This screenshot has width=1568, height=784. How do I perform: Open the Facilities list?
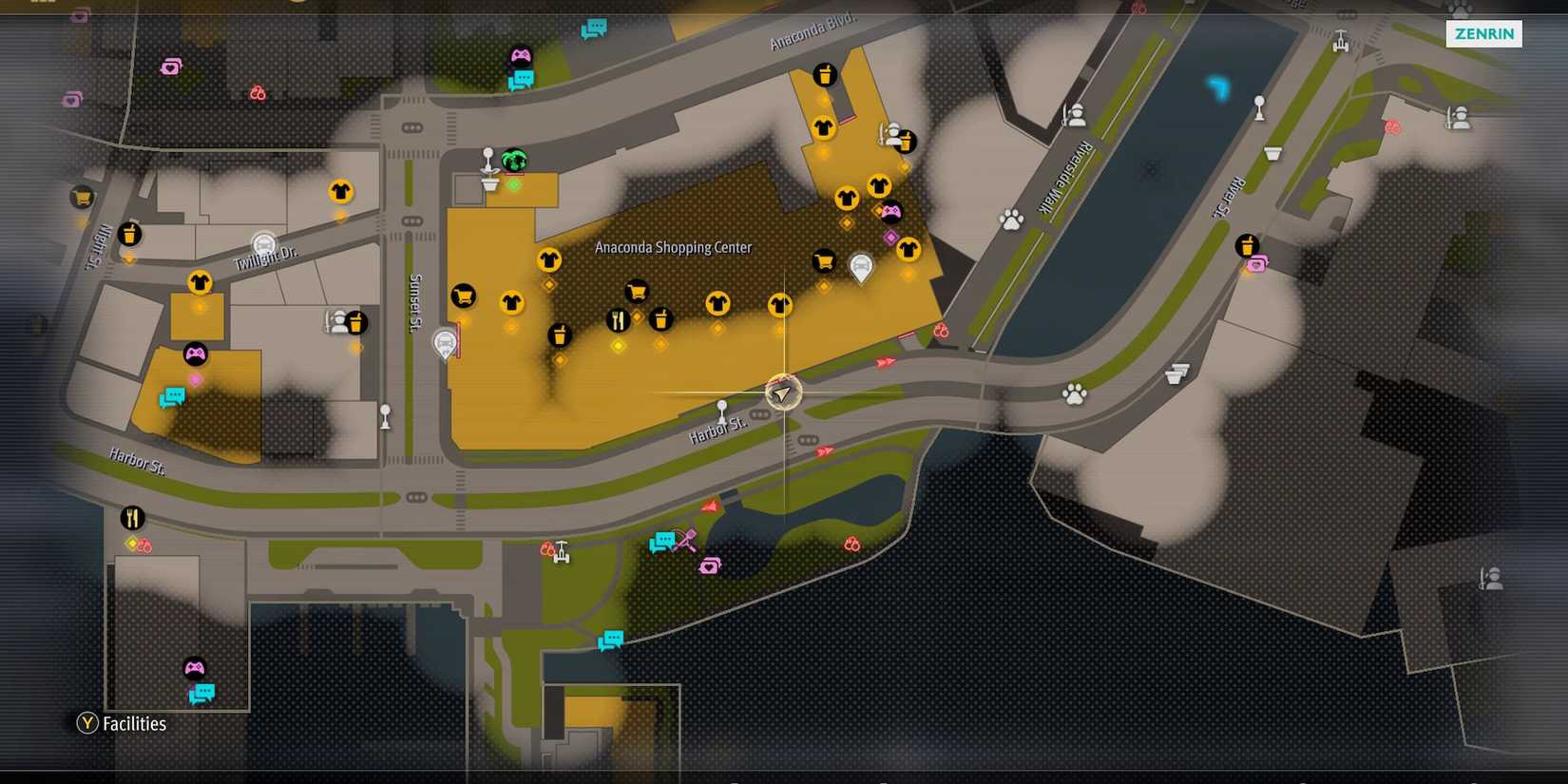coord(121,723)
